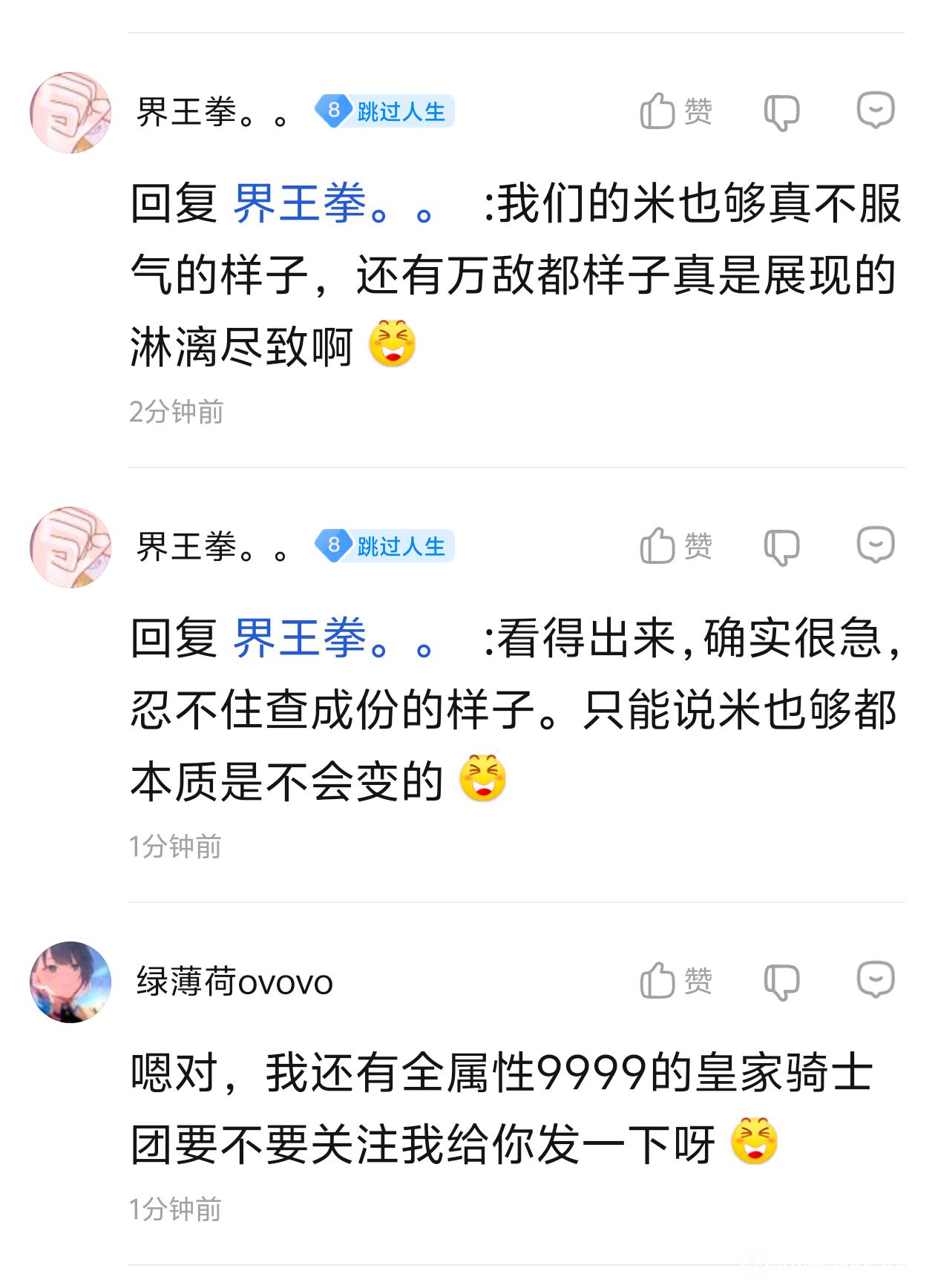Open 绿薄荷ovovo's profile avatar
The height and width of the screenshot is (1288, 935).
70,982
